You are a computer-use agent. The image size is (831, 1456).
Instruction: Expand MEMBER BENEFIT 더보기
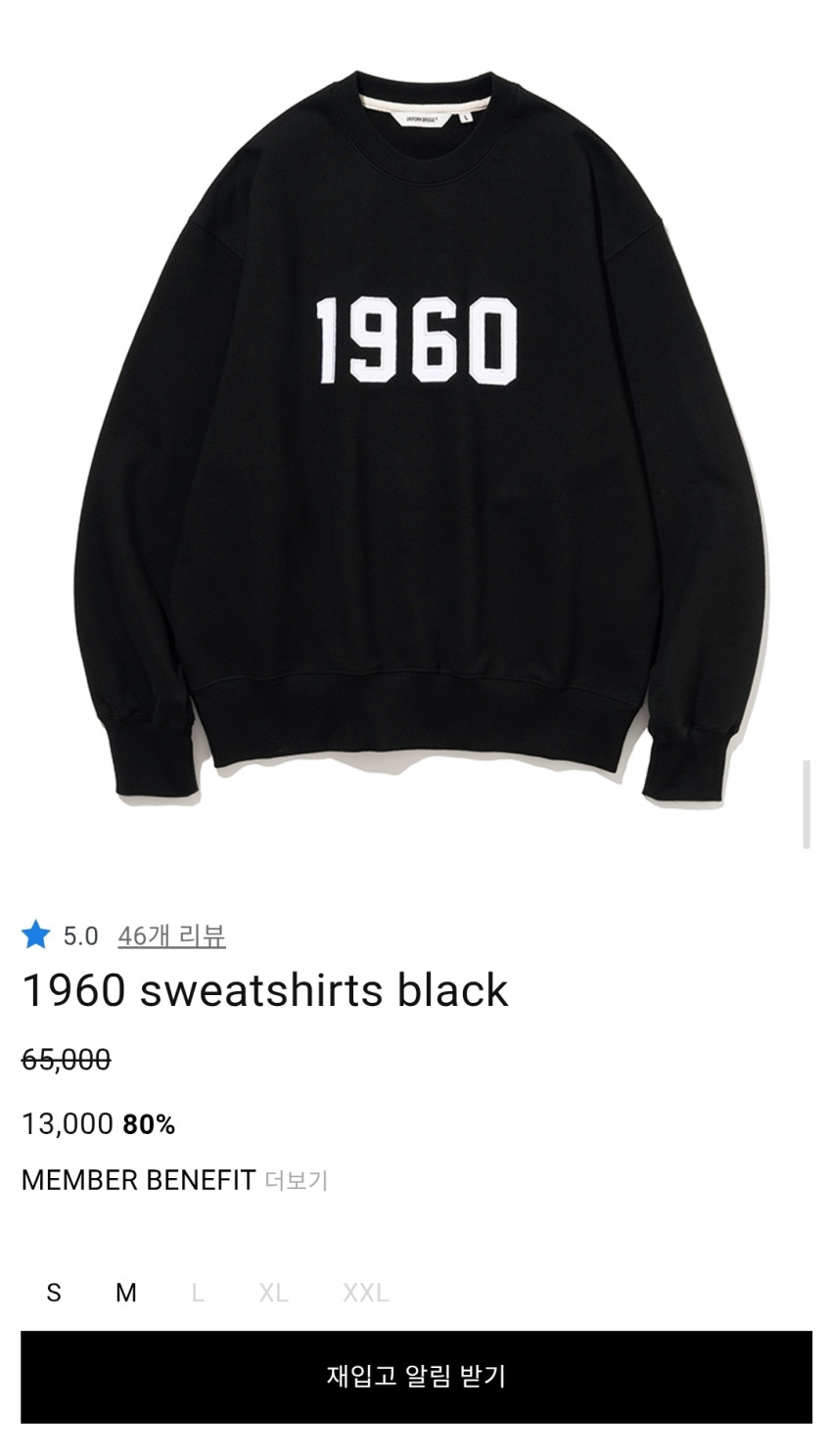coord(297,1181)
